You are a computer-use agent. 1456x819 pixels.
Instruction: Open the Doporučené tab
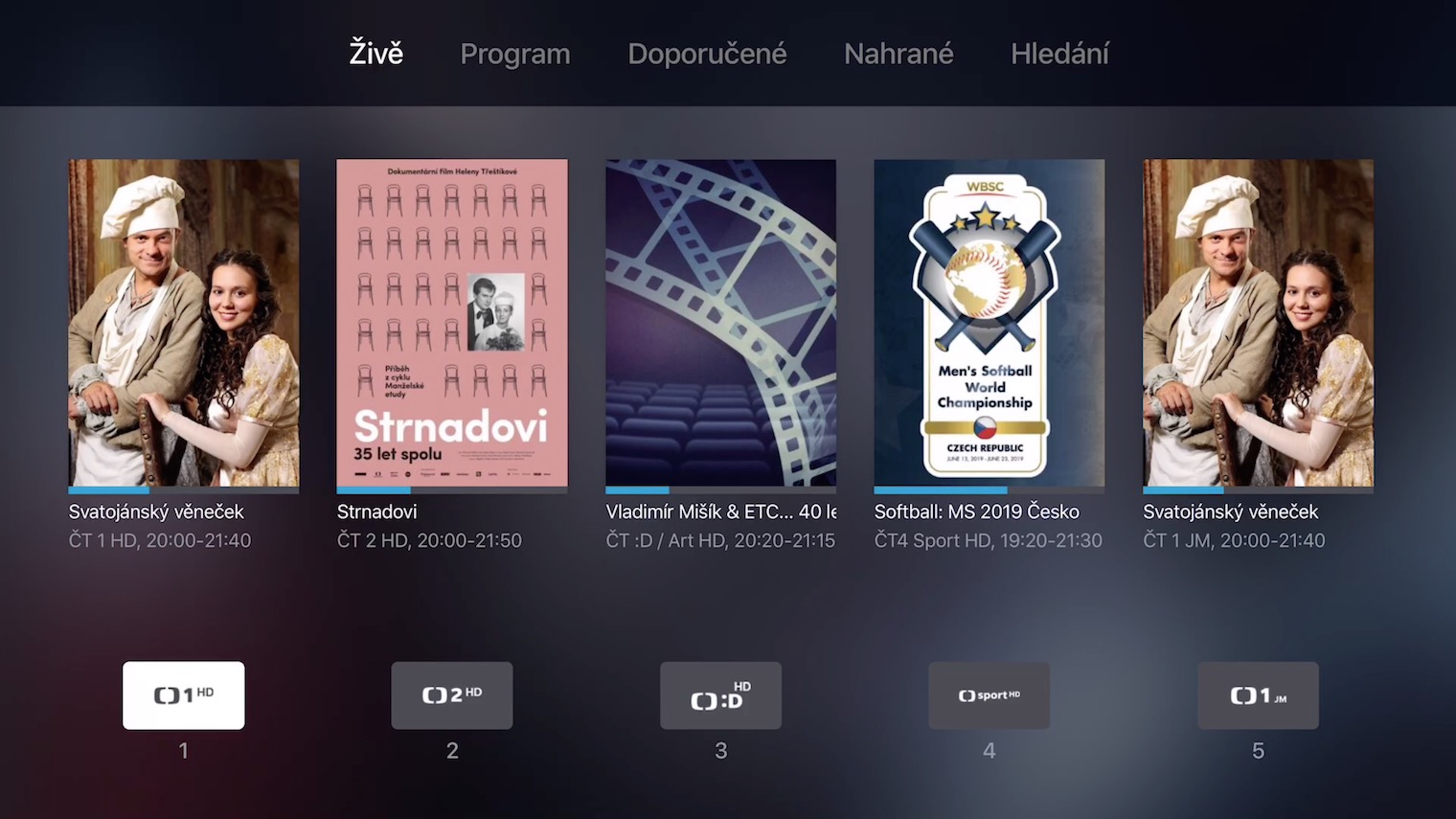707,54
